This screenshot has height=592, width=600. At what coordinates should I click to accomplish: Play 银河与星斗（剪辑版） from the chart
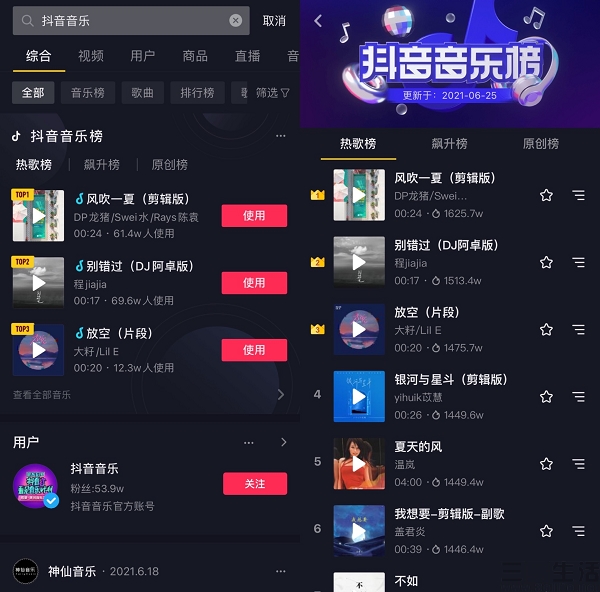point(359,397)
